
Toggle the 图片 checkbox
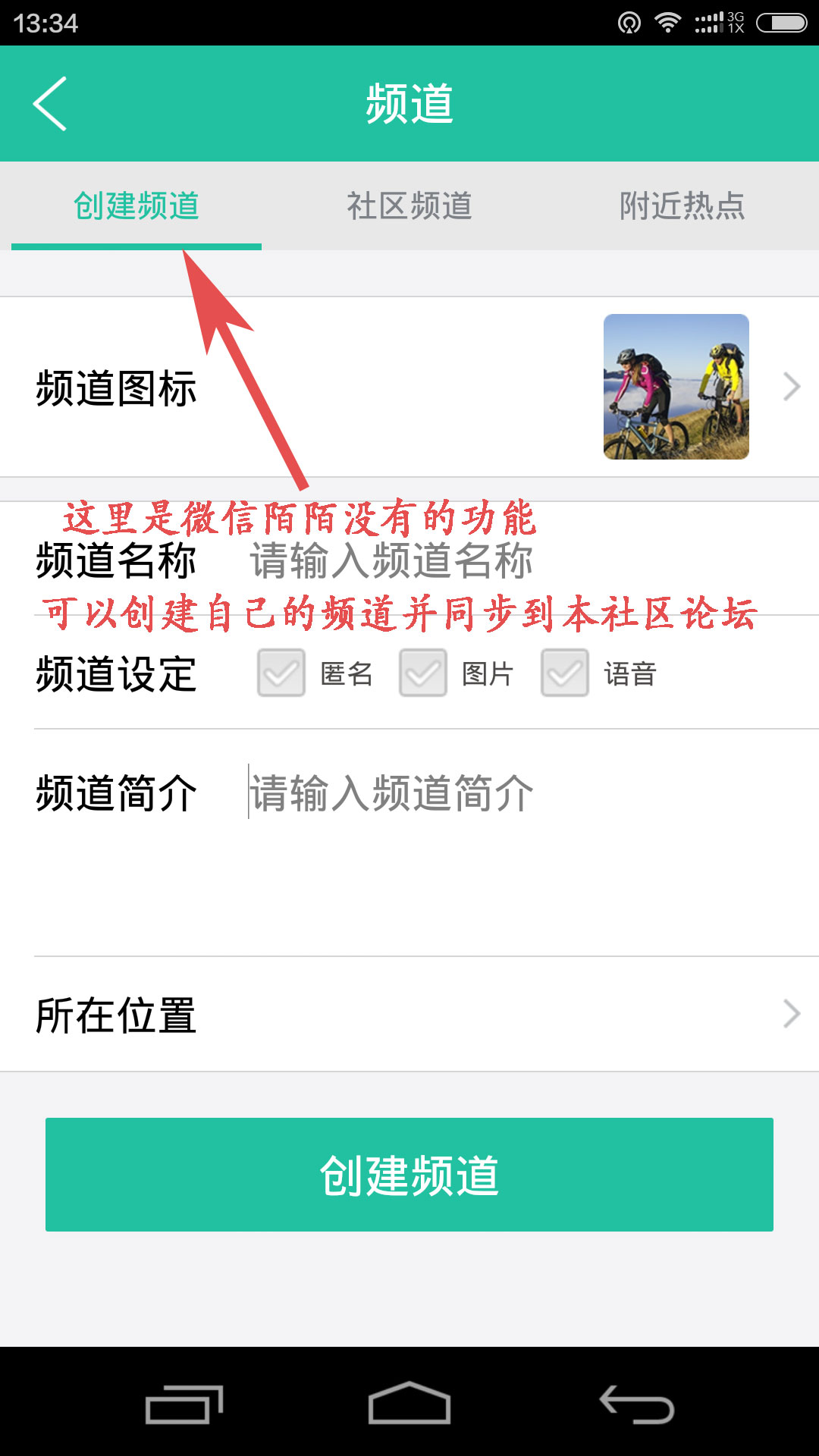click(423, 673)
